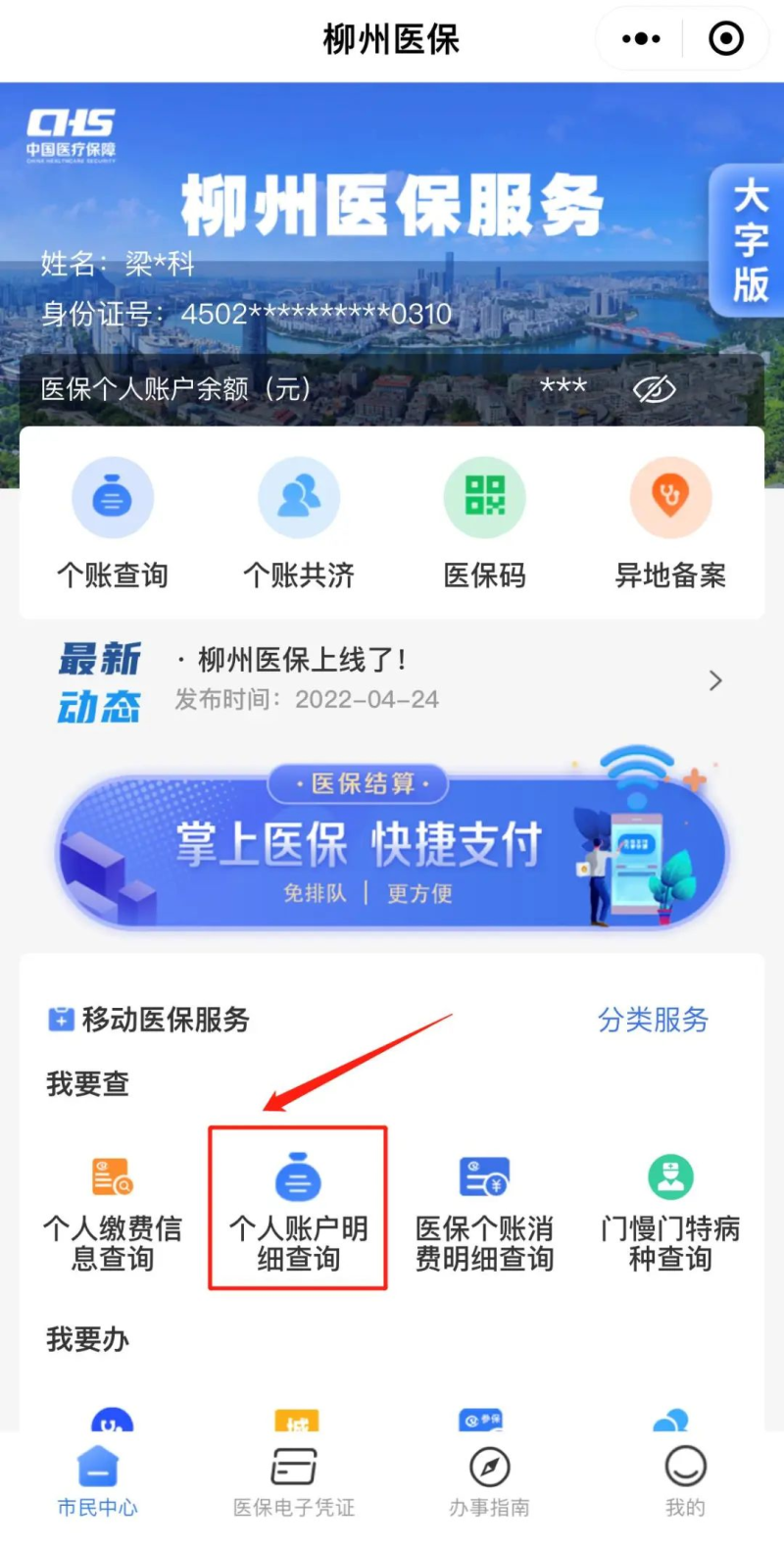Select the 市民中心 tab
This screenshot has height=1548, width=784.
[x=98, y=1482]
